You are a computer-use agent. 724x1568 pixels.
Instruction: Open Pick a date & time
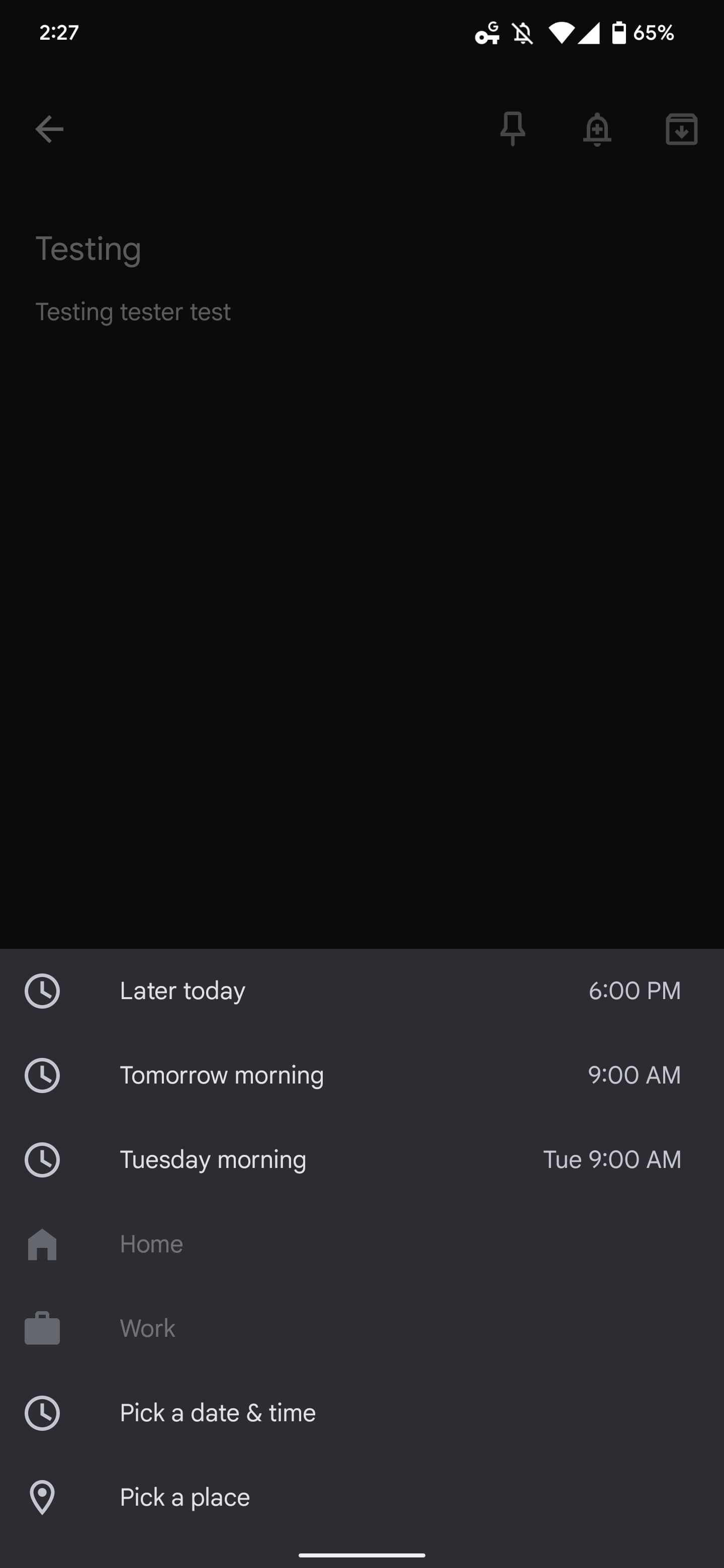tap(361, 1413)
